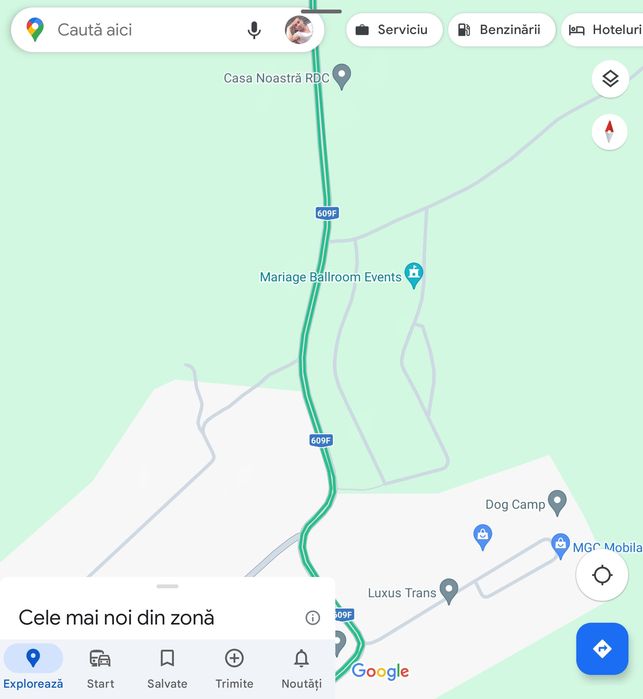Open the Noutăți tab
This screenshot has height=699, width=643.
click(301, 668)
